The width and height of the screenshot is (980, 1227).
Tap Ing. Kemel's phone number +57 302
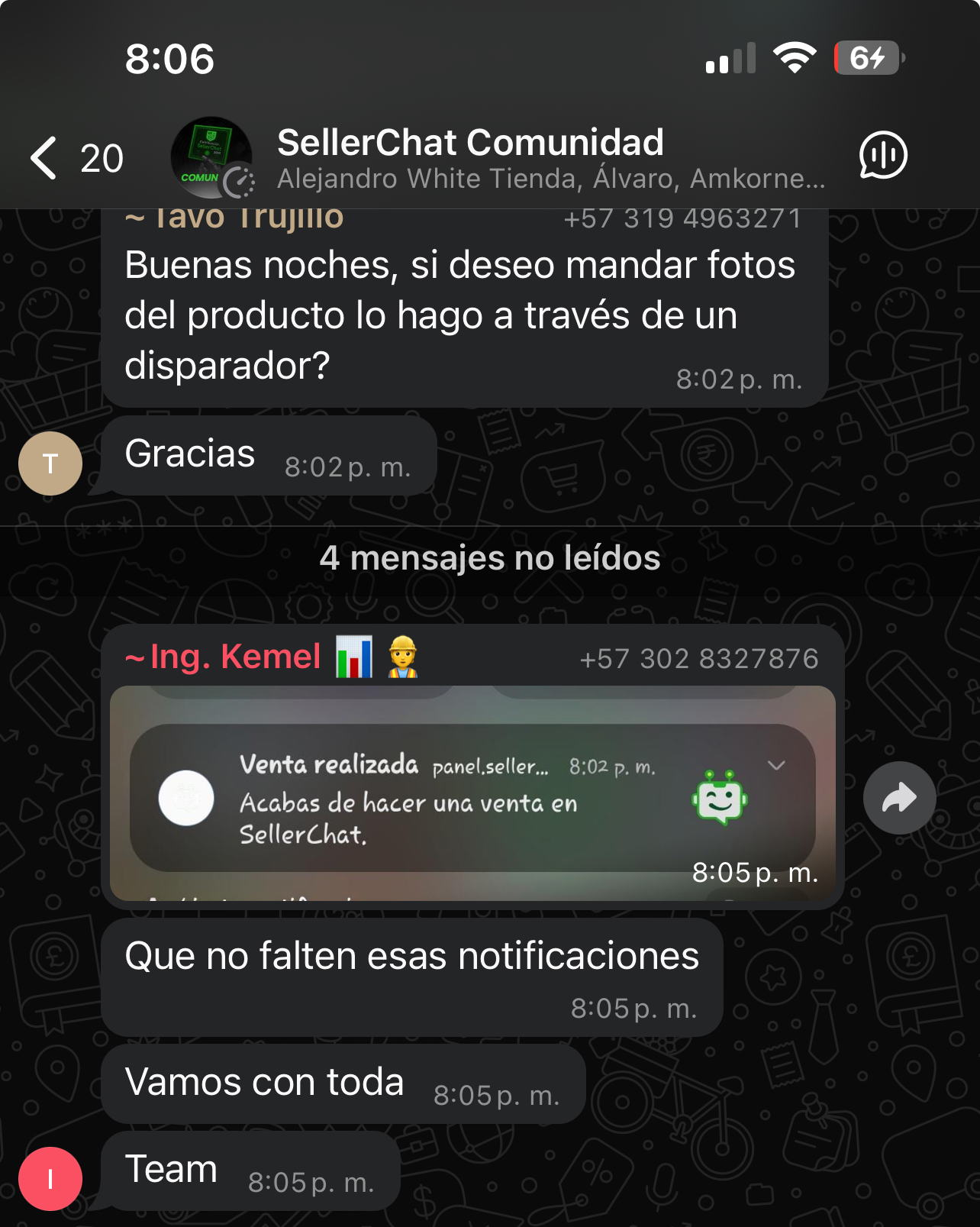[698, 659]
